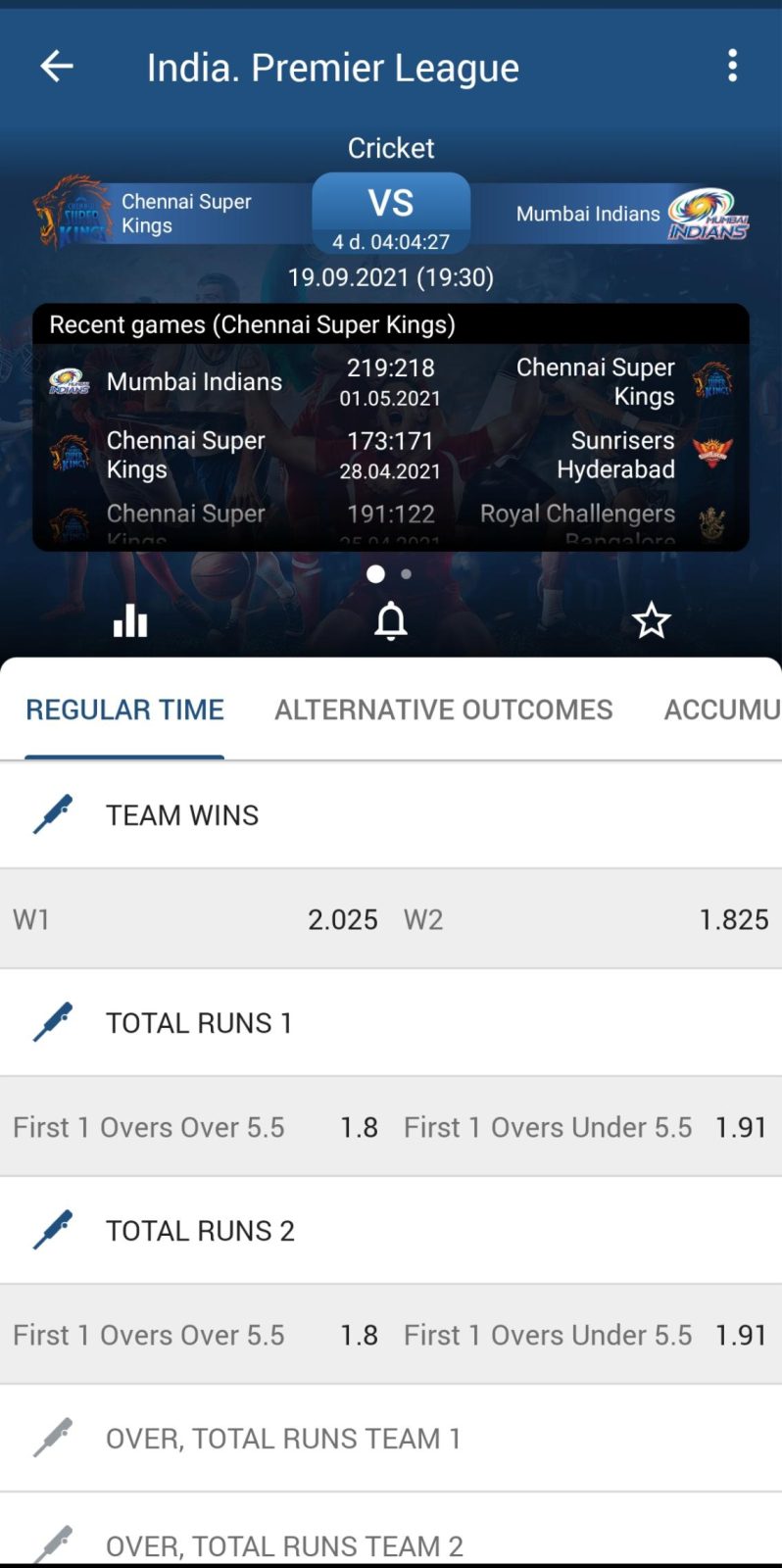This screenshot has width=782, height=1568.
Task: Enable match notifications with the bell icon
Action: pos(391,620)
